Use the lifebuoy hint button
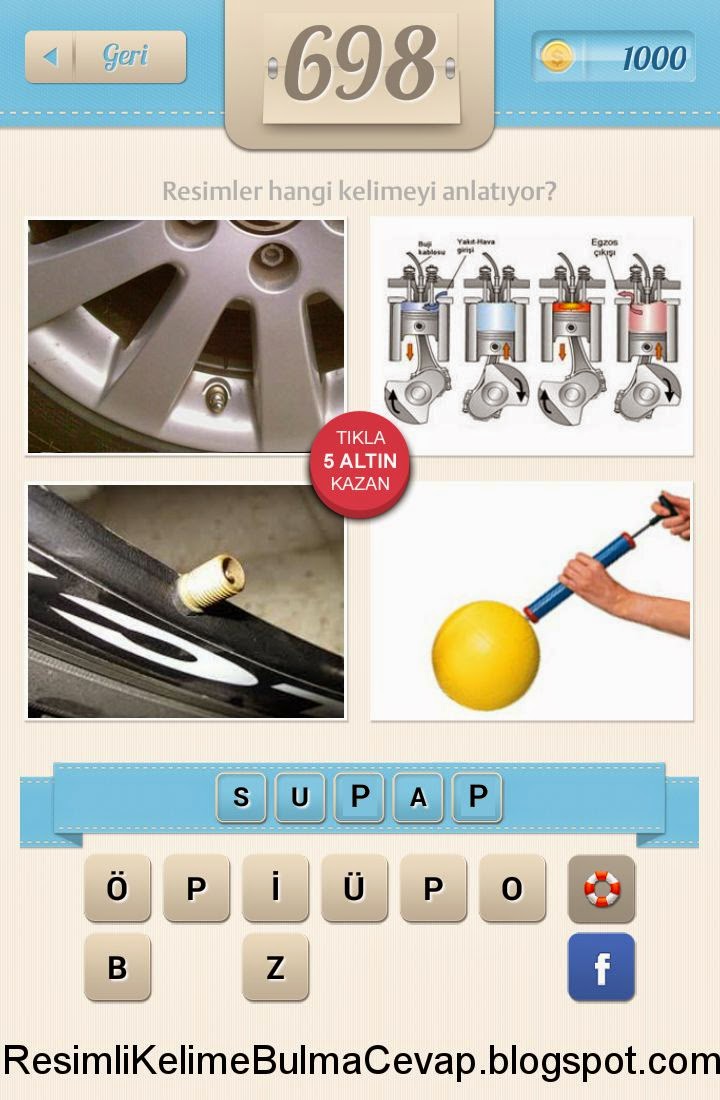 [x=601, y=888]
